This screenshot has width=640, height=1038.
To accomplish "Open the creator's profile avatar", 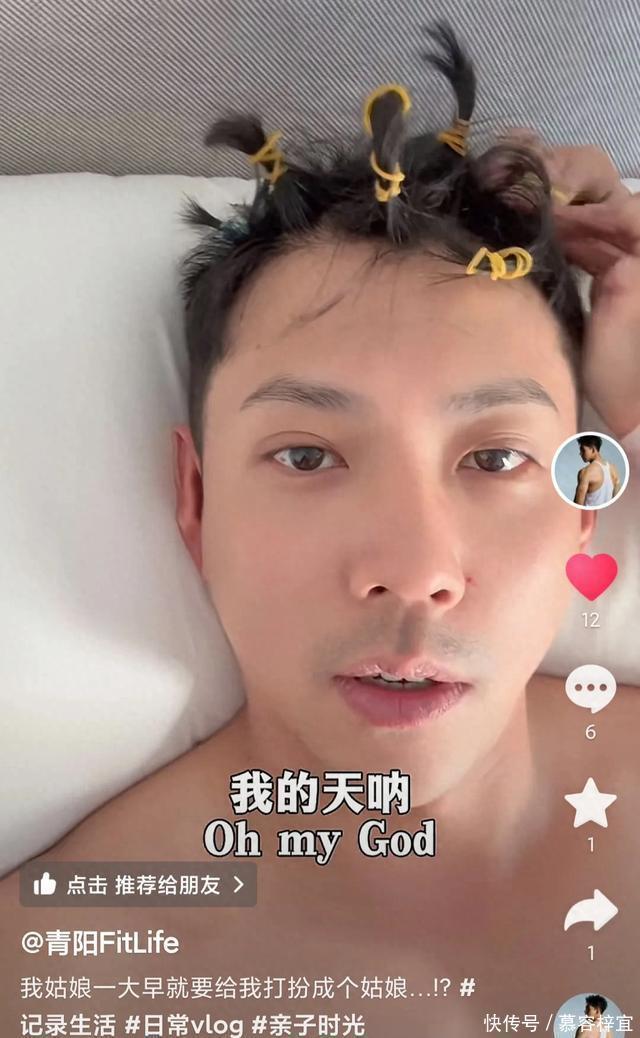I will (590, 471).
